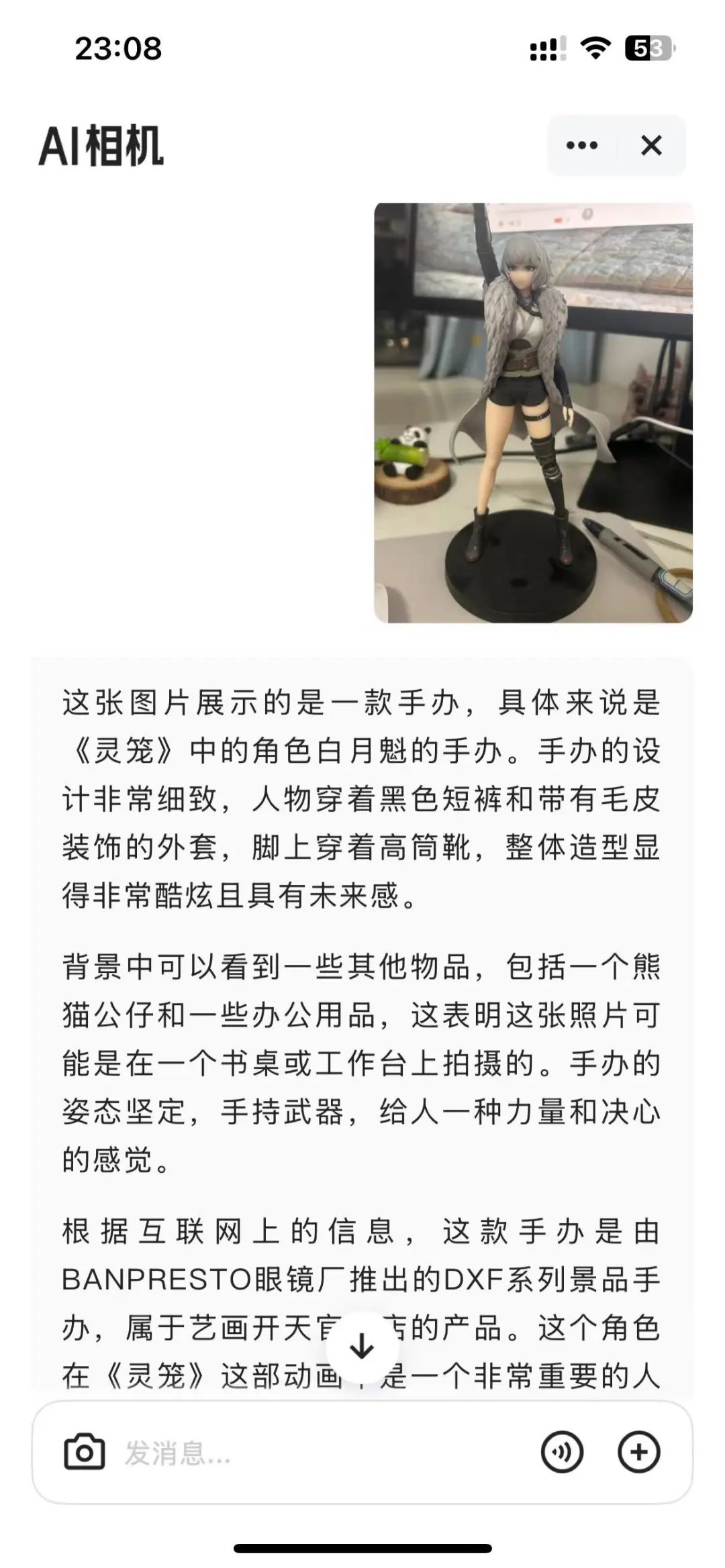725x1568 pixels.
Task: Open the three-dot more options menu
Action: pos(581,145)
